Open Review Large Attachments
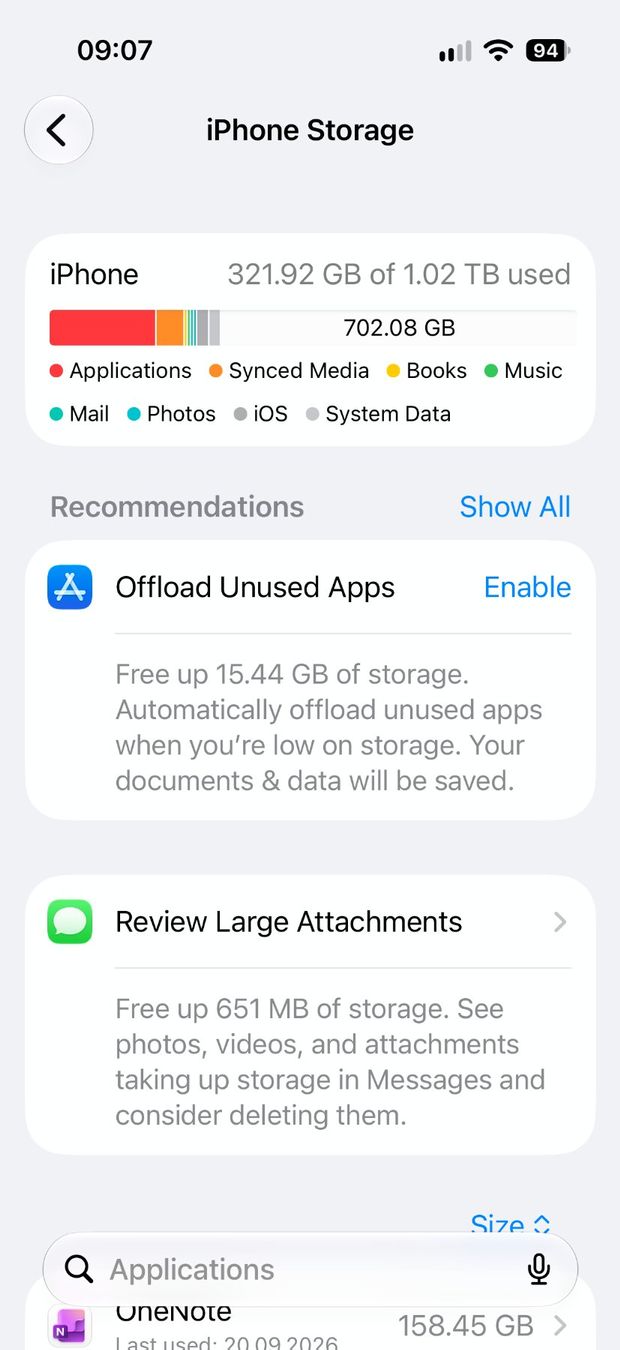This screenshot has height=1350, width=620. (x=310, y=922)
